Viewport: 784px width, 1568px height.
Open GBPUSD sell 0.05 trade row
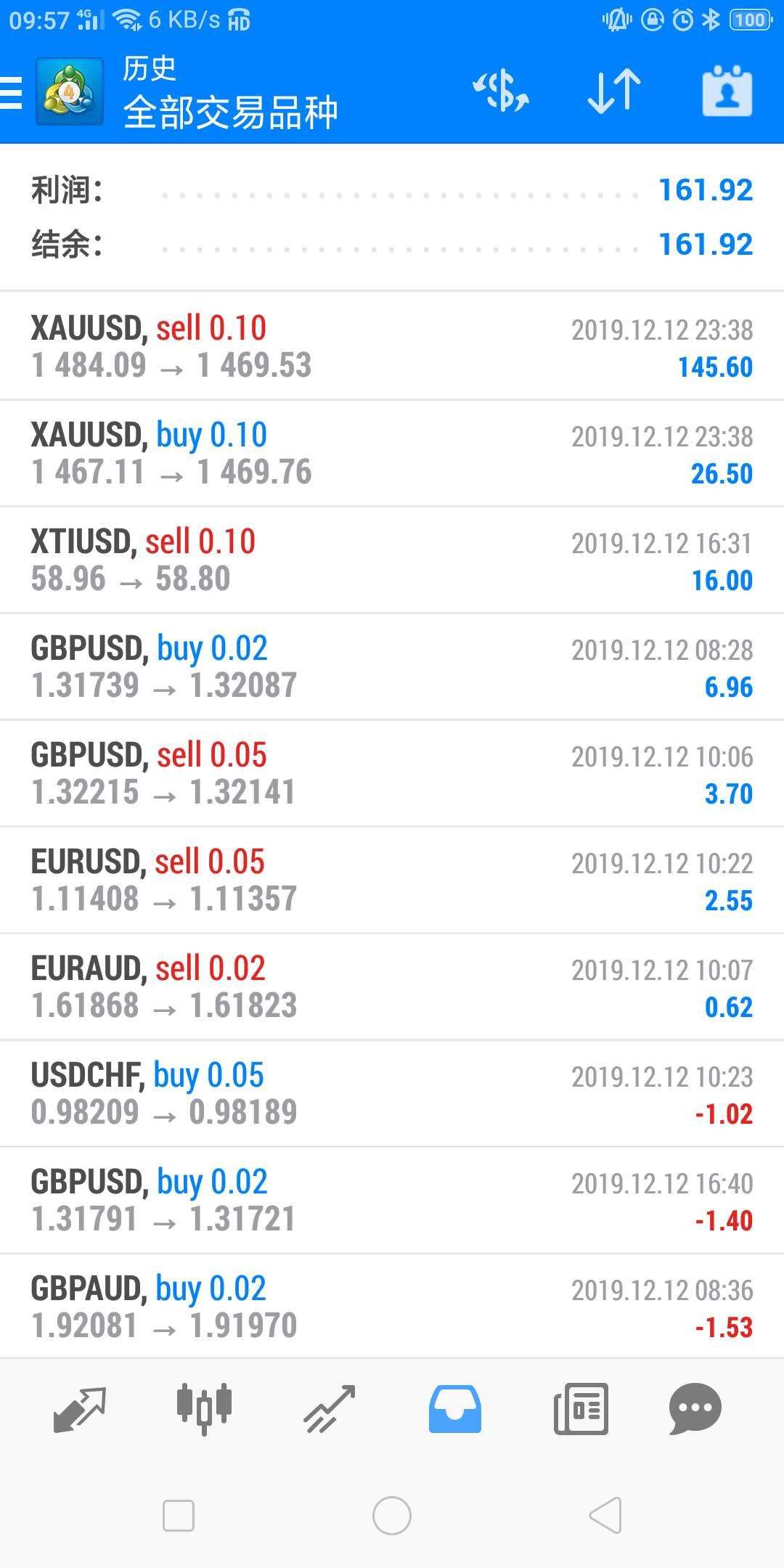392,773
